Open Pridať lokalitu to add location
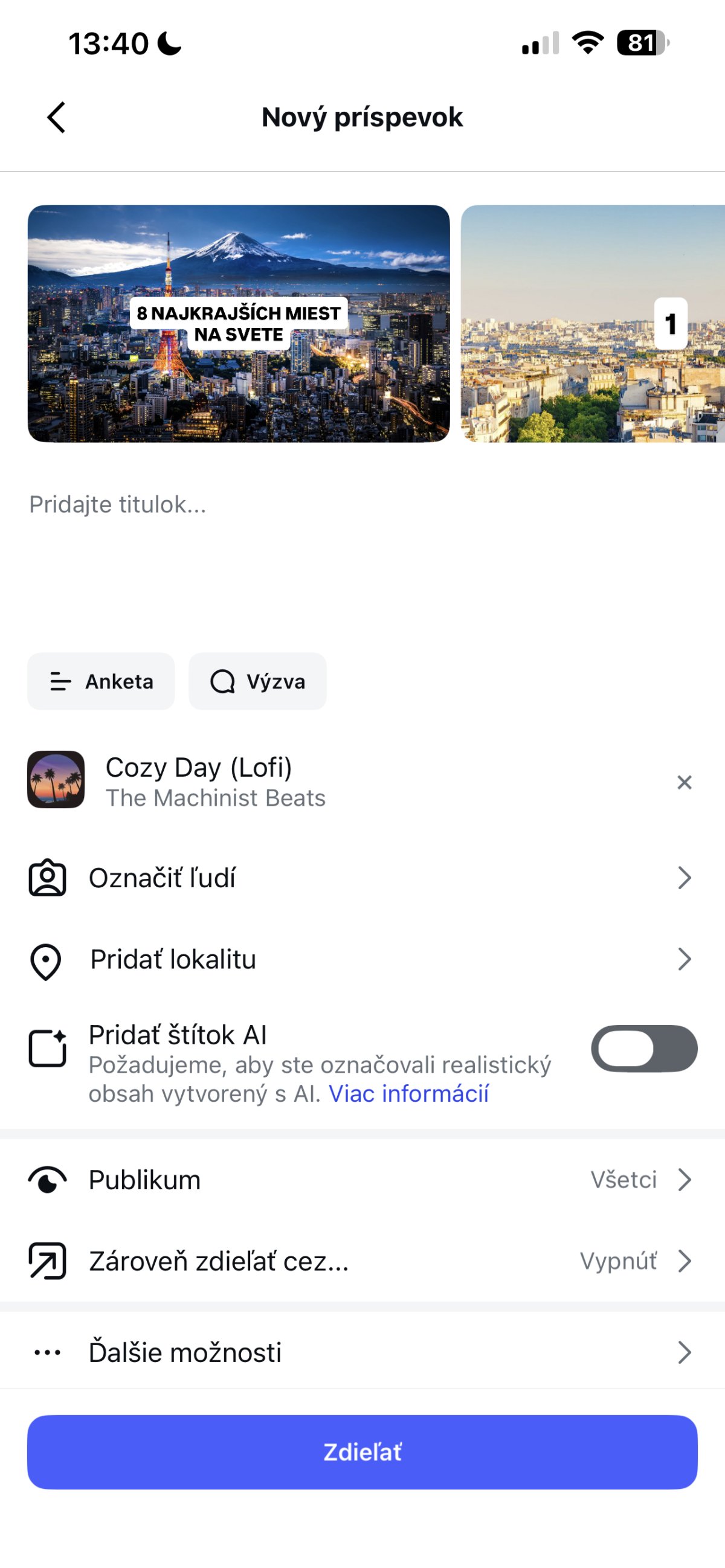Screen dimensions: 725x1568 362,959
